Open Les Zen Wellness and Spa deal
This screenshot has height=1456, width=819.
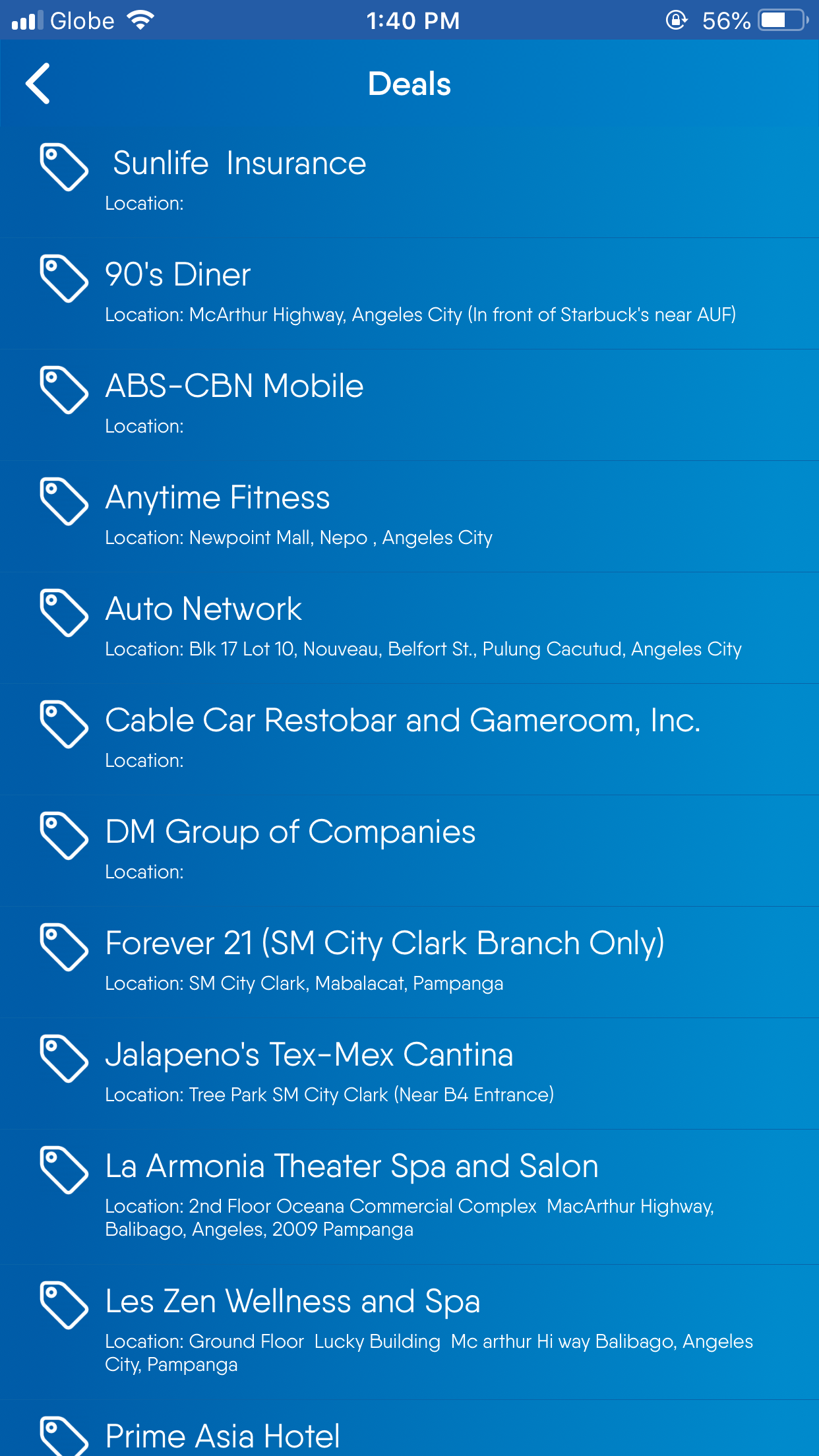(x=409, y=1332)
